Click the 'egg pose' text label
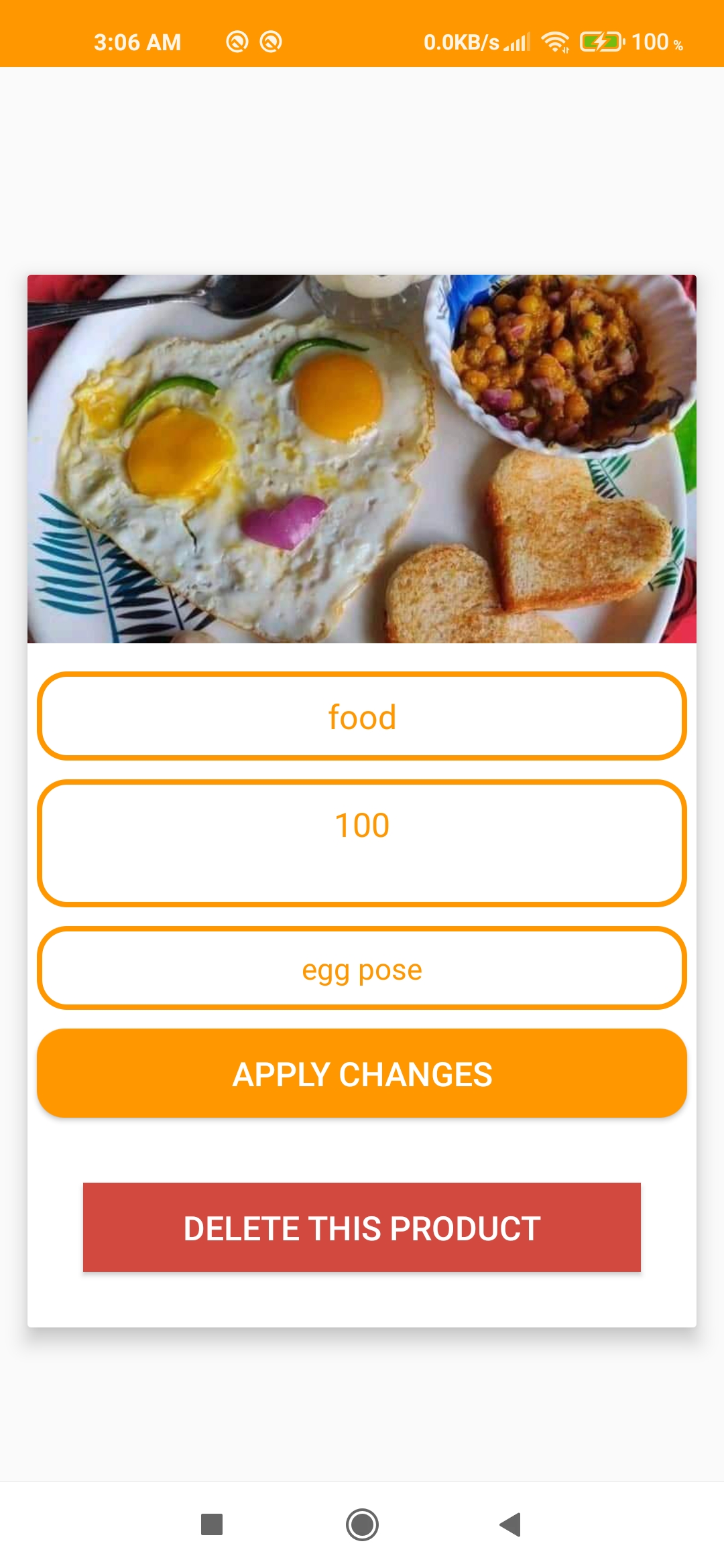Image resolution: width=724 pixels, height=1568 pixels. [362, 968]
